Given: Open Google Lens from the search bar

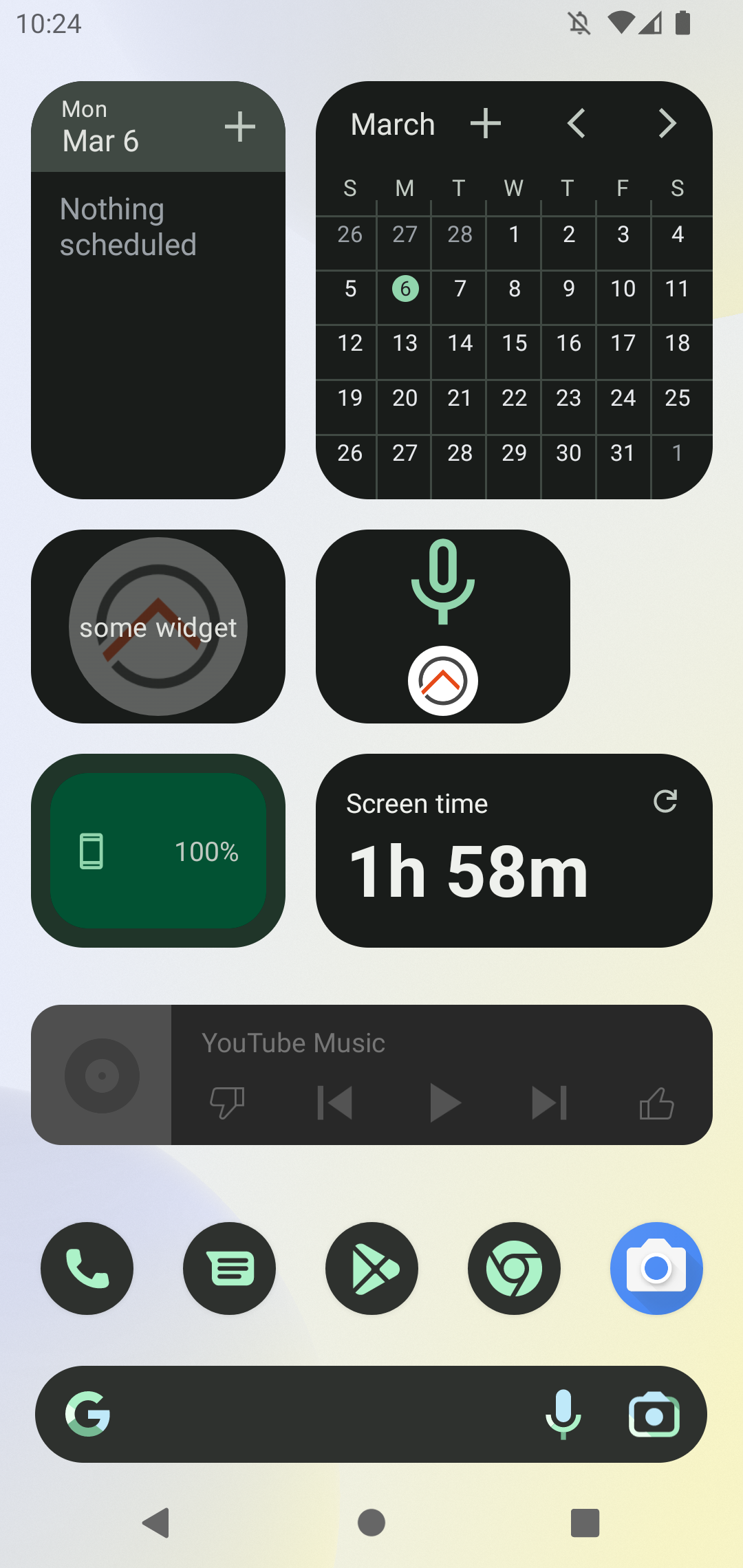Looking at the screenshot, I should tap(652, 1414).
